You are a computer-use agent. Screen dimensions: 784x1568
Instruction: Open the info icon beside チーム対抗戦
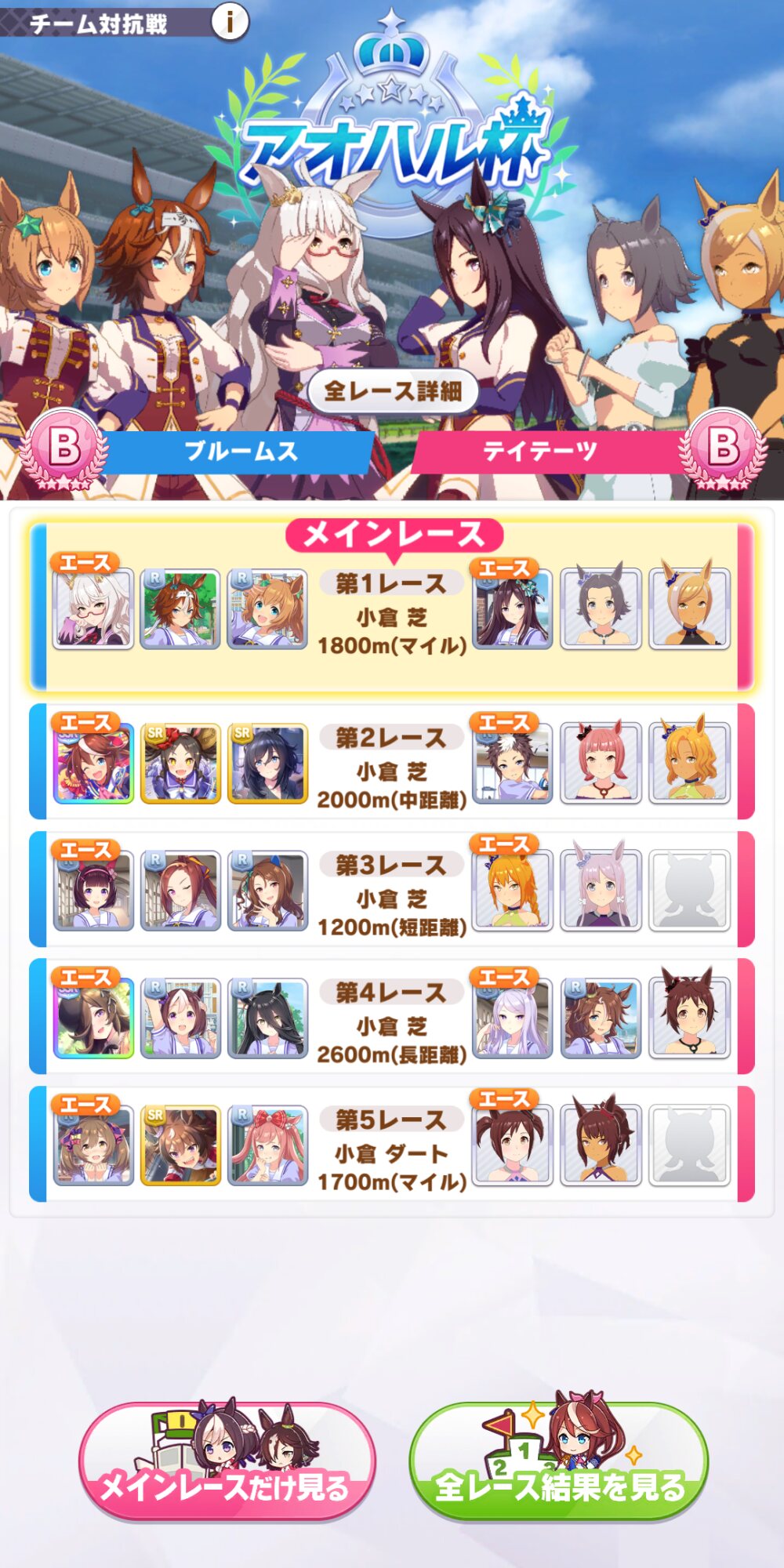coord(230,21)
